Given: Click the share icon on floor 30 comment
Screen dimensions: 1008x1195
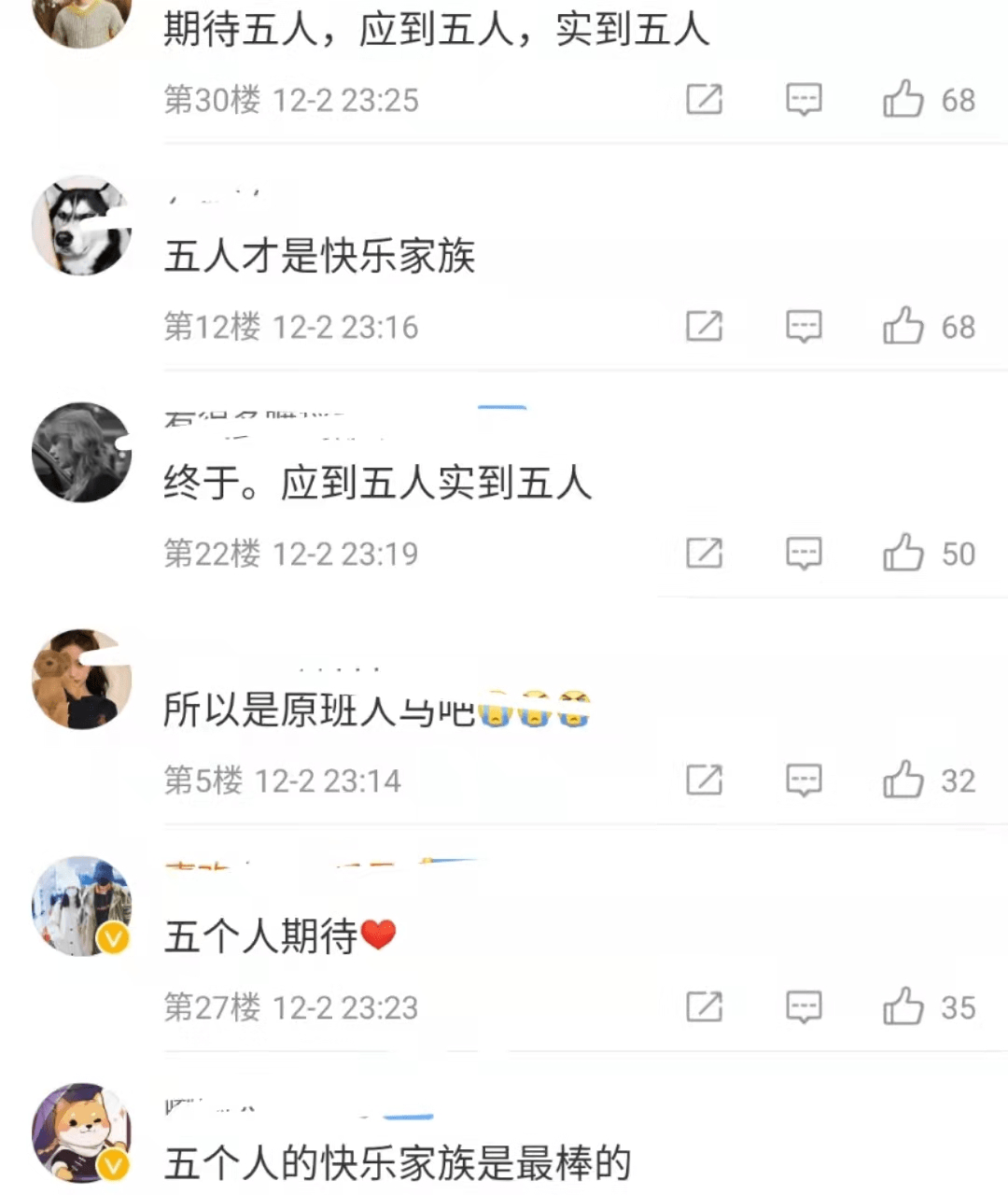Looking at the screenshot, I should 705,100.
